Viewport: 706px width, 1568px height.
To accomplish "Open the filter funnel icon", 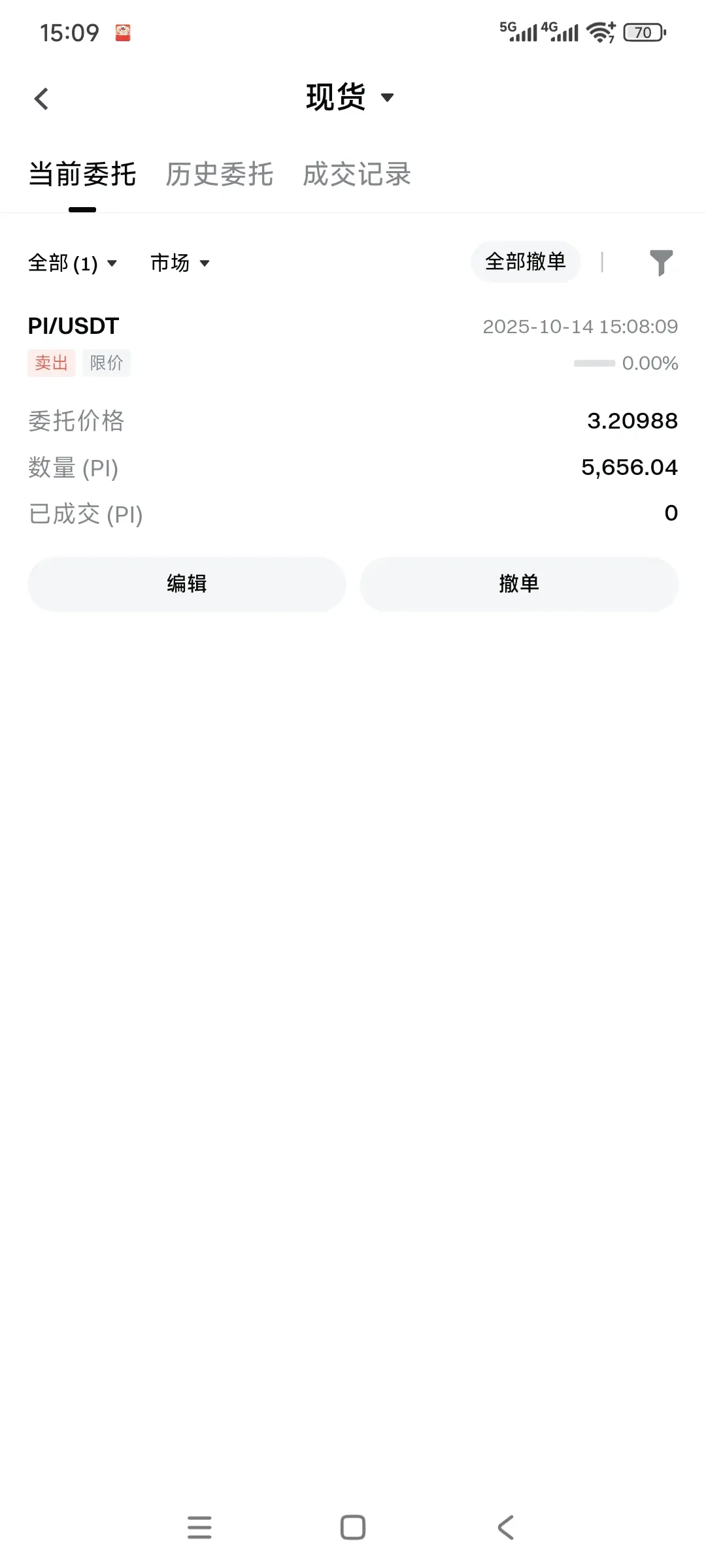I will [661, 263].
